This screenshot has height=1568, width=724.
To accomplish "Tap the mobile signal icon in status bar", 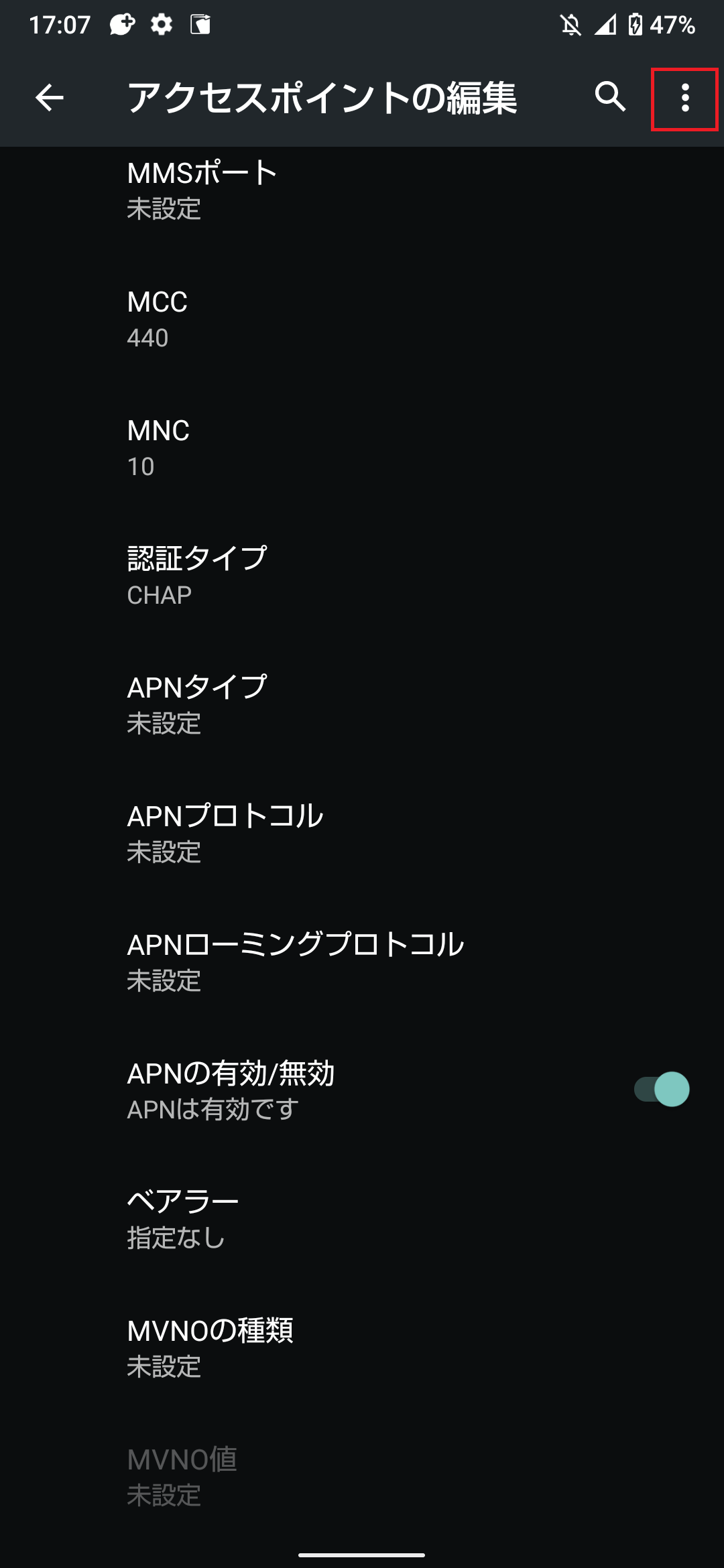I will (x=605, y=25).
